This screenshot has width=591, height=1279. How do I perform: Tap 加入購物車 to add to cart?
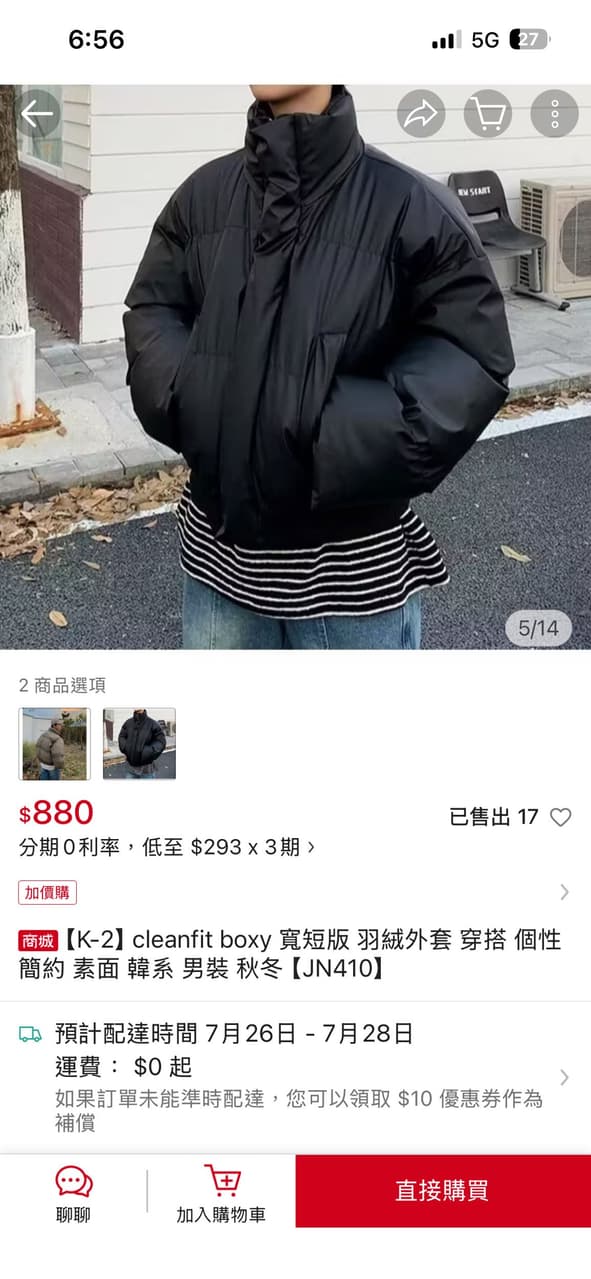[x=221, y=1193]
